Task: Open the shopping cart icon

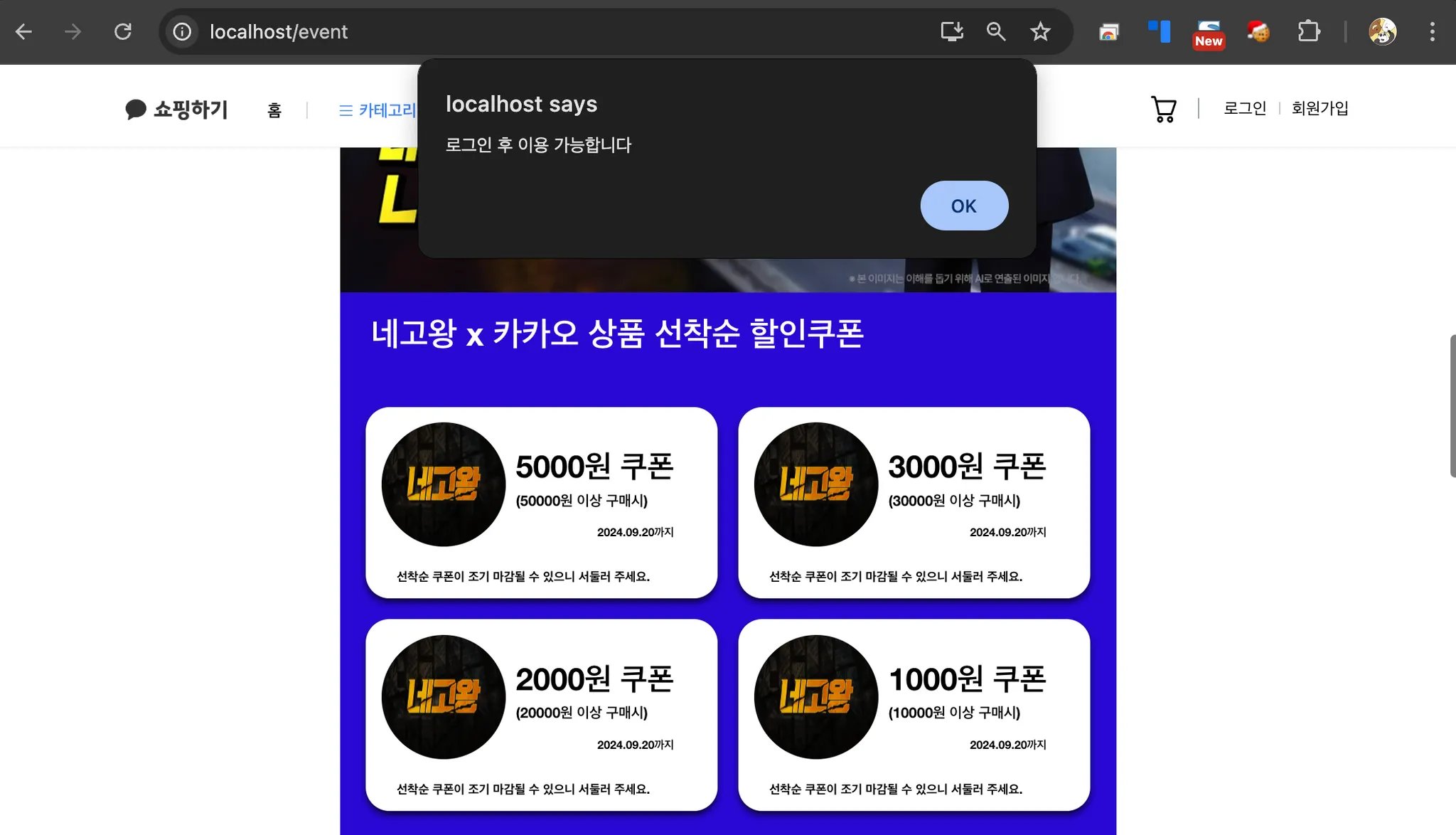Action: point(1163,110)
